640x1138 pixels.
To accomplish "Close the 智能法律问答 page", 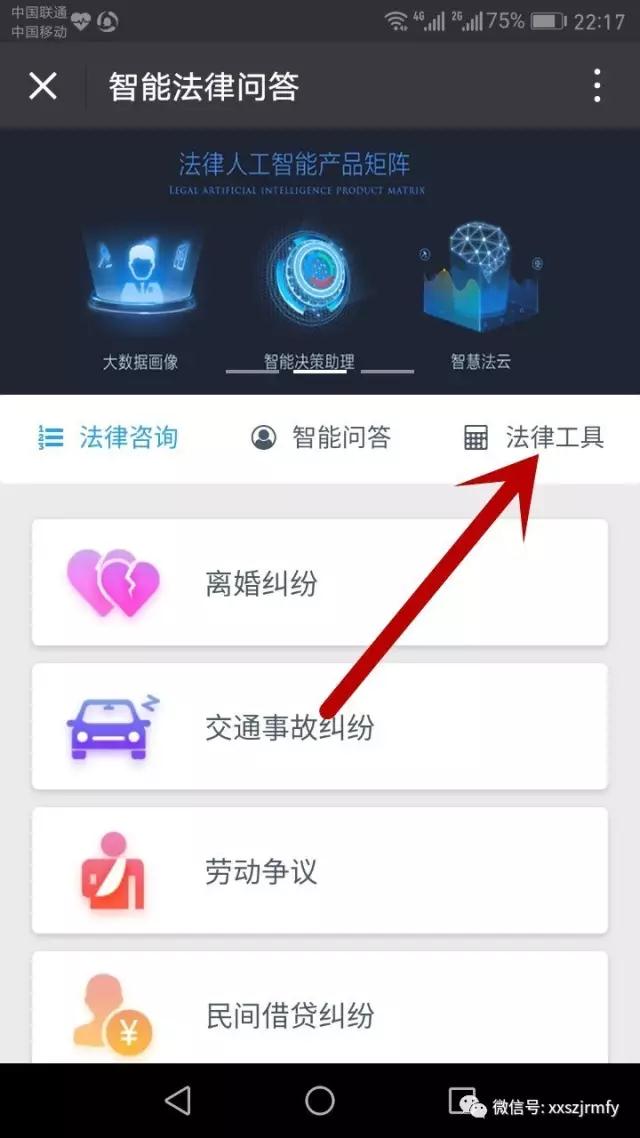I will pyautogui.click(x=43, y=86).
